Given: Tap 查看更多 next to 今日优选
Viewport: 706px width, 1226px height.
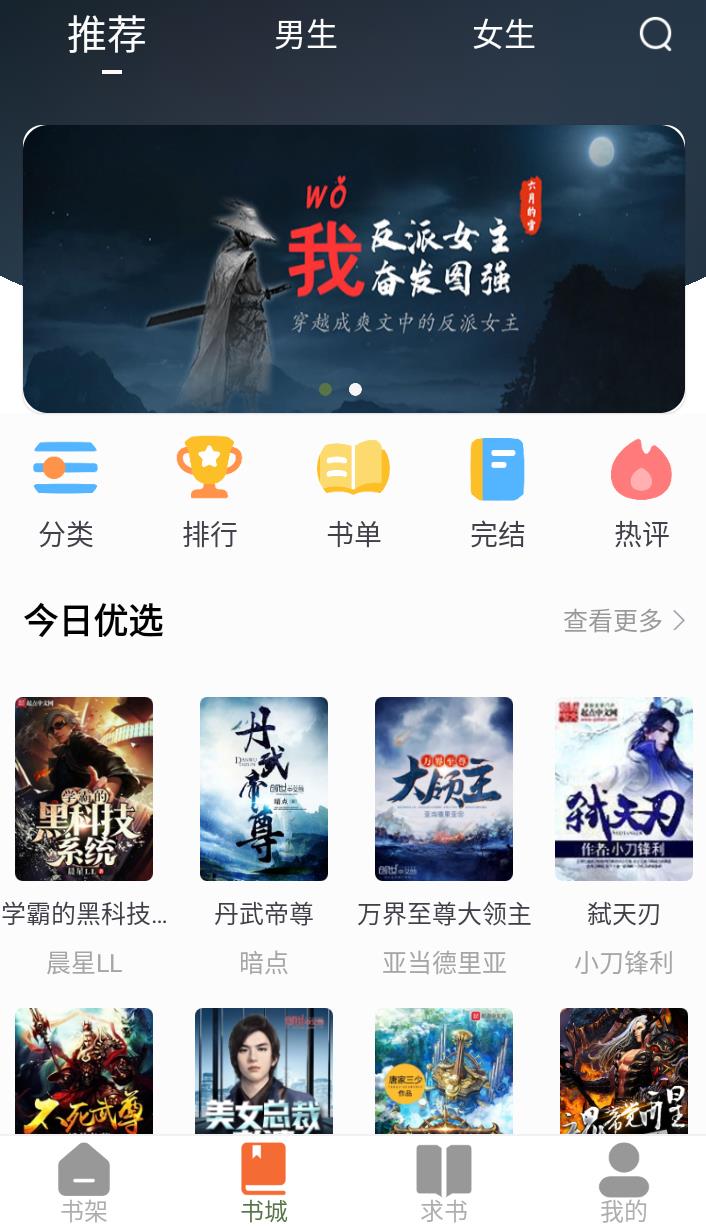Looking at the screenshot, I should (624, 621).
